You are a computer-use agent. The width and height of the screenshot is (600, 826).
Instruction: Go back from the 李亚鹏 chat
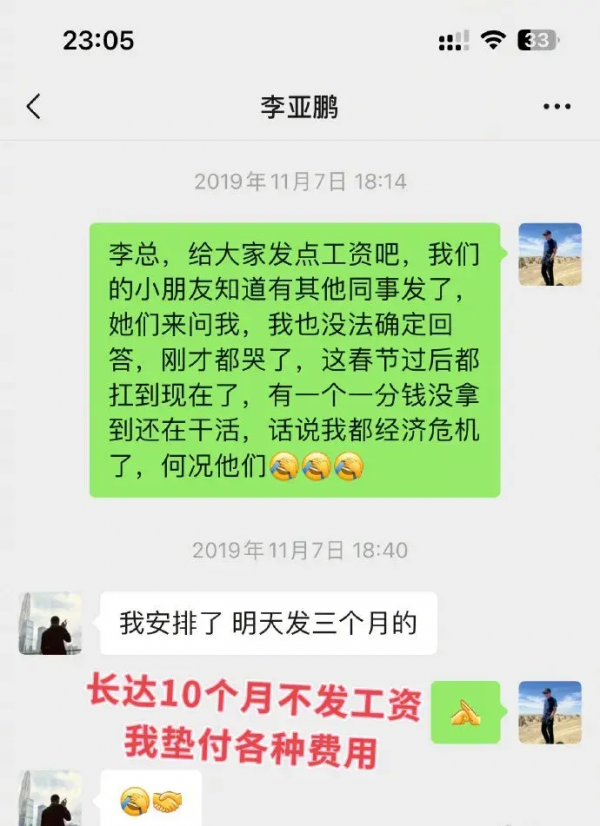(x=34, y=107)
